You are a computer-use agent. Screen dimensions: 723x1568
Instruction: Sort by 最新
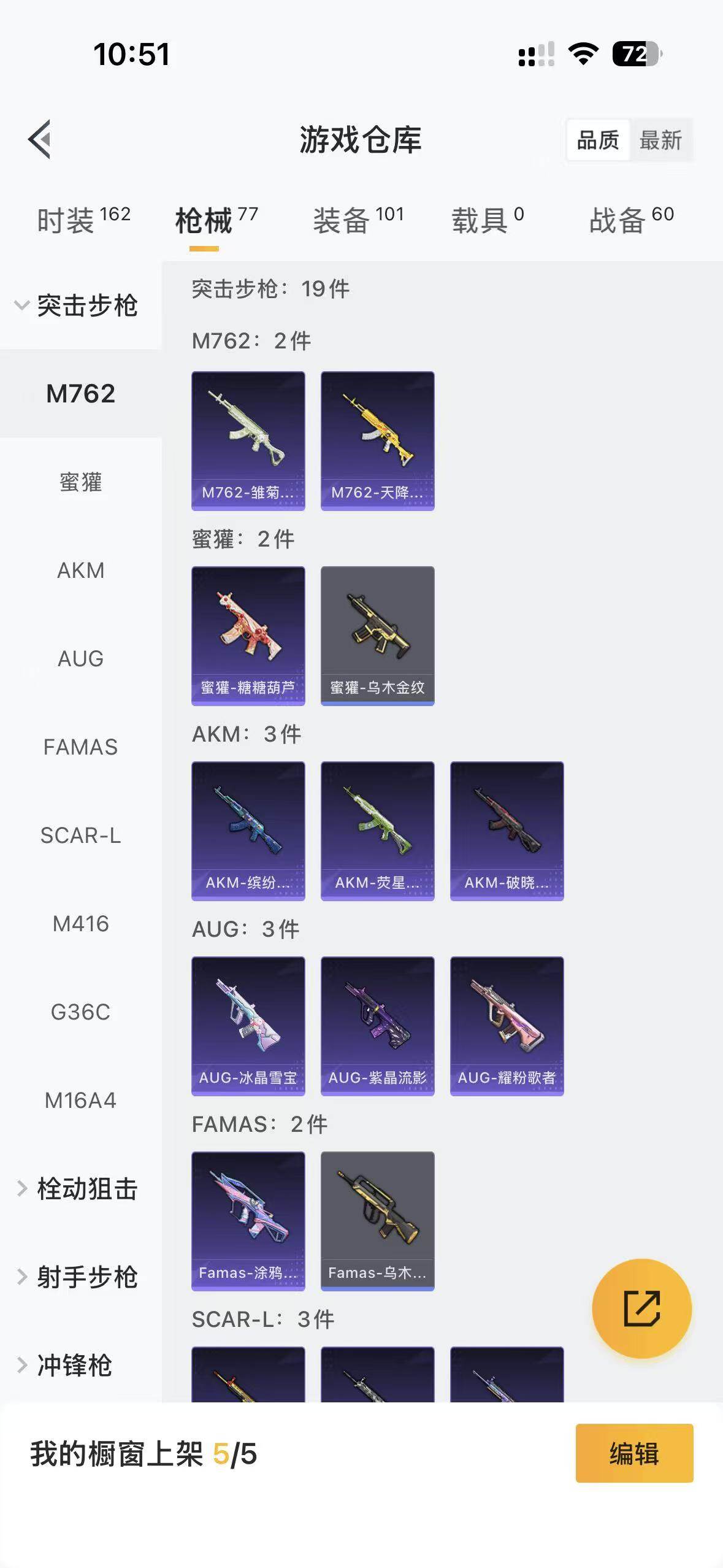click(660, 140)
